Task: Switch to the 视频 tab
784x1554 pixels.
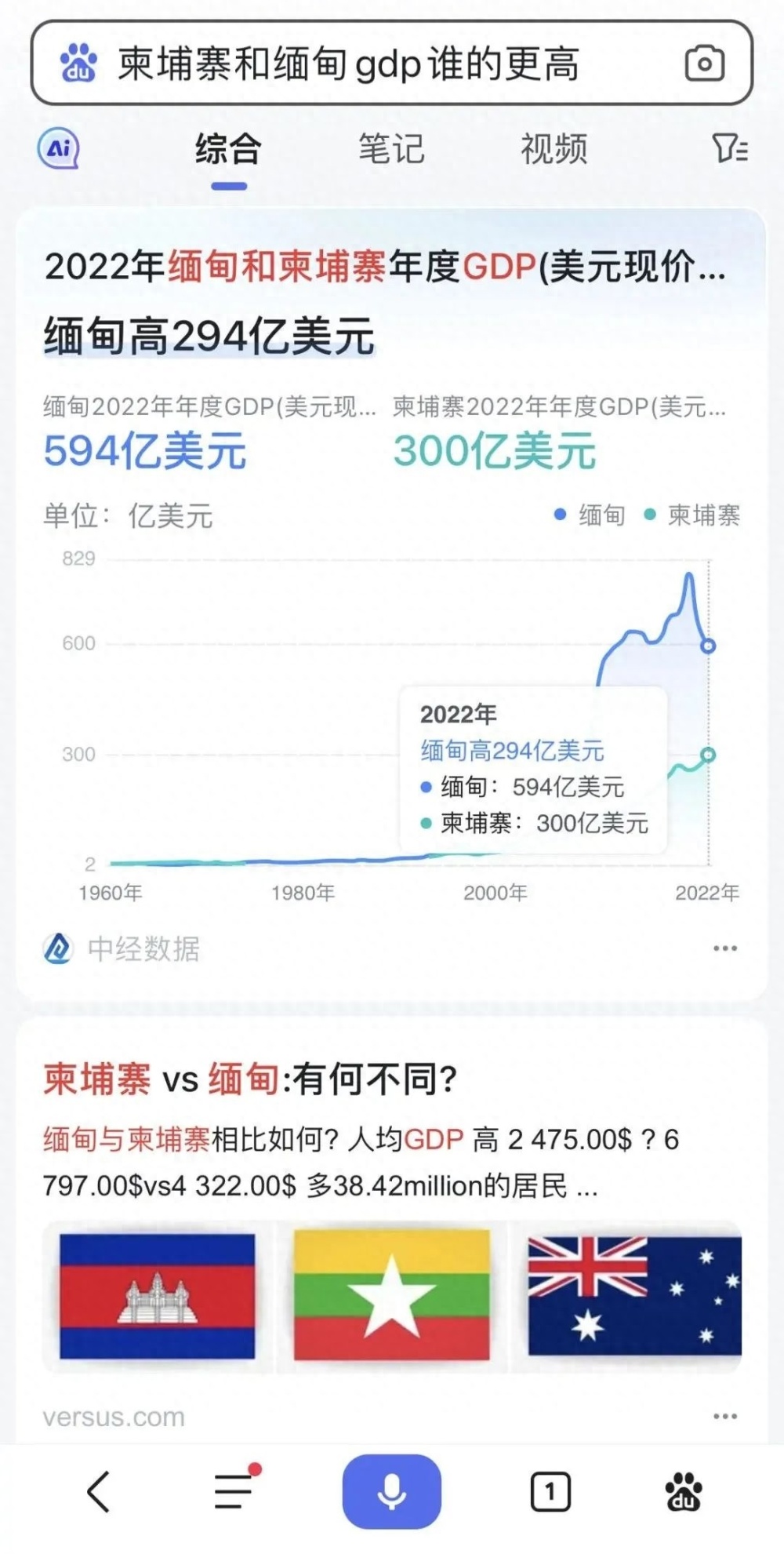Action: tap(554, 149)
